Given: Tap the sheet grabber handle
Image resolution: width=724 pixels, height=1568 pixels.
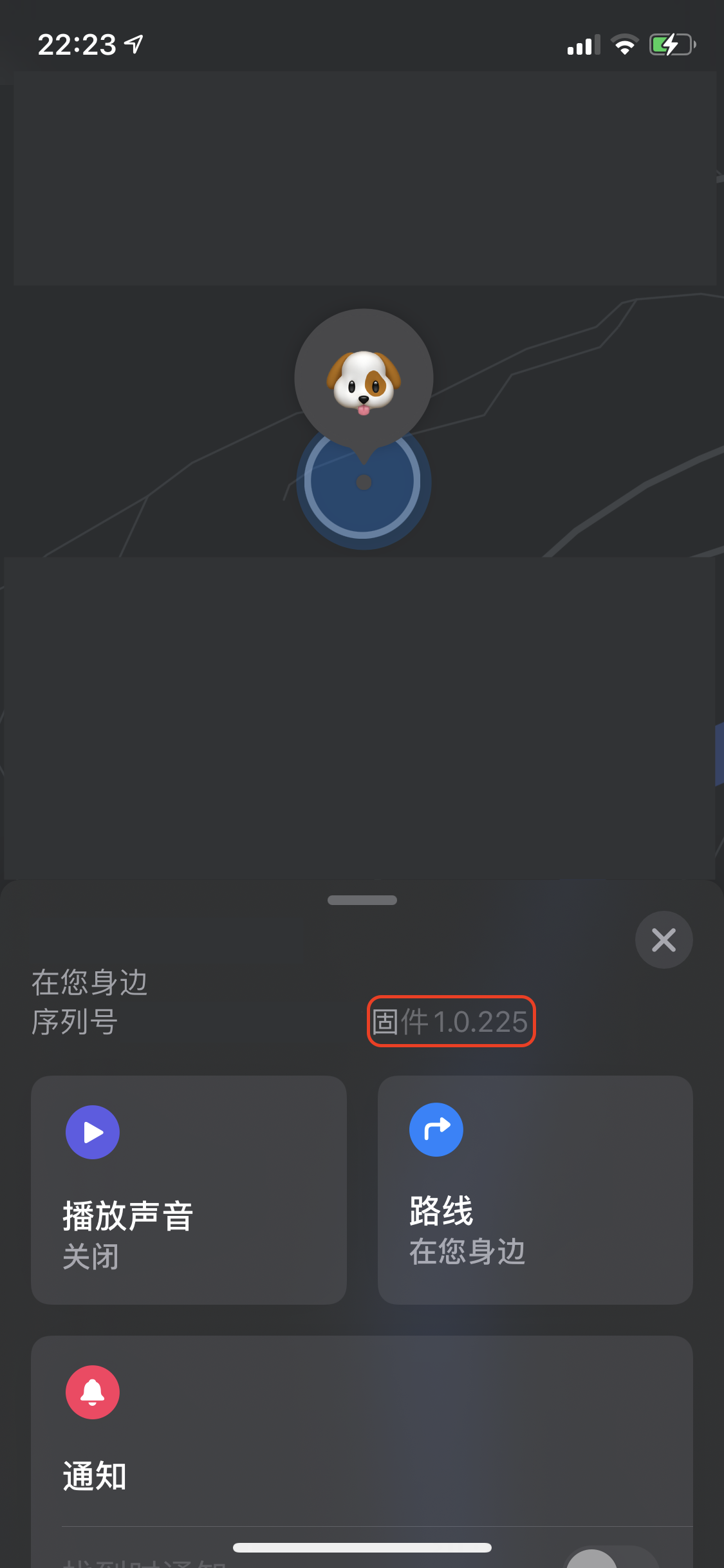Looking at the screenshot, I should [x=362, y=900].
